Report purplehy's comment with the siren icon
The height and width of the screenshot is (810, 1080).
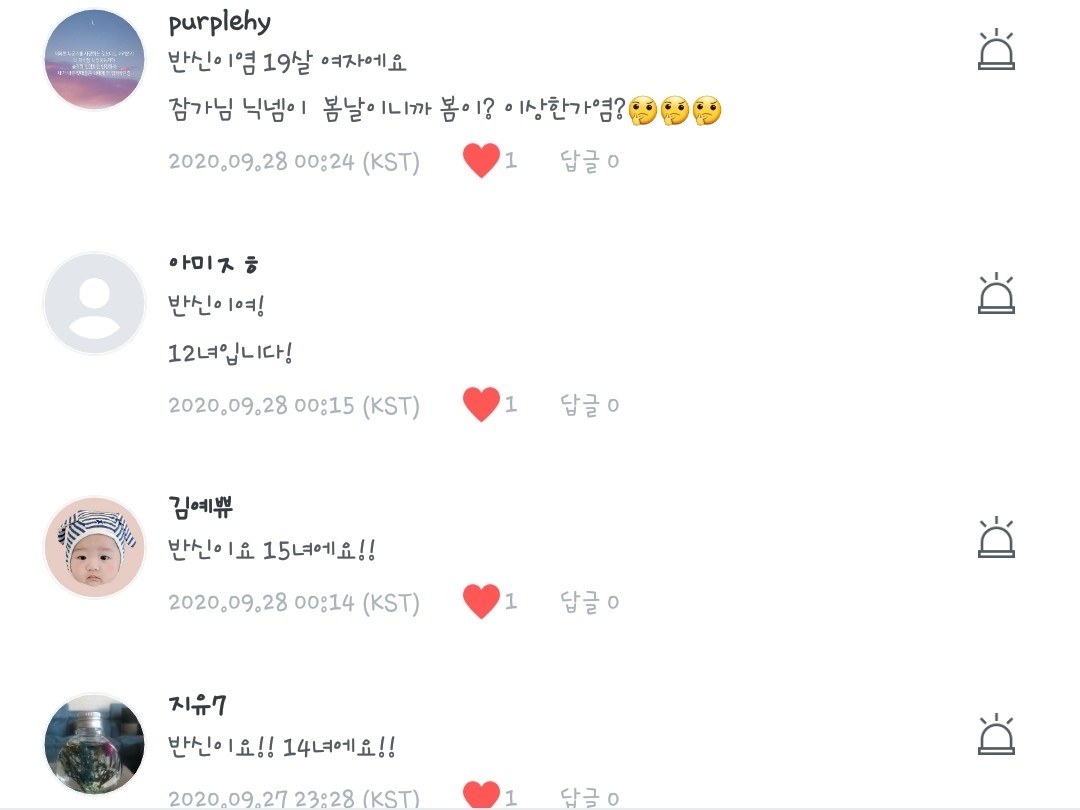point(996,50)
